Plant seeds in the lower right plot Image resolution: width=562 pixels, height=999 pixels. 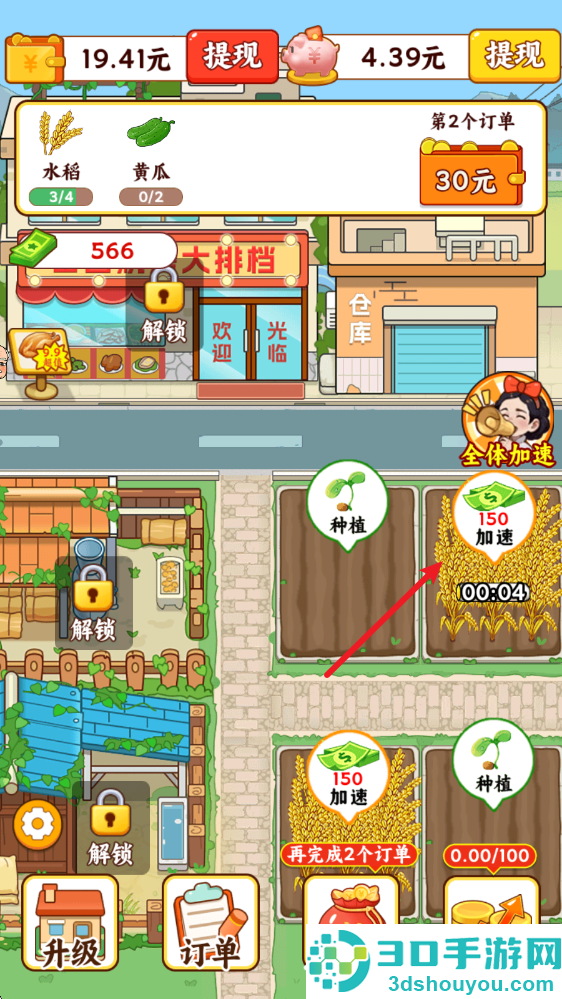(x=493, y=763)
